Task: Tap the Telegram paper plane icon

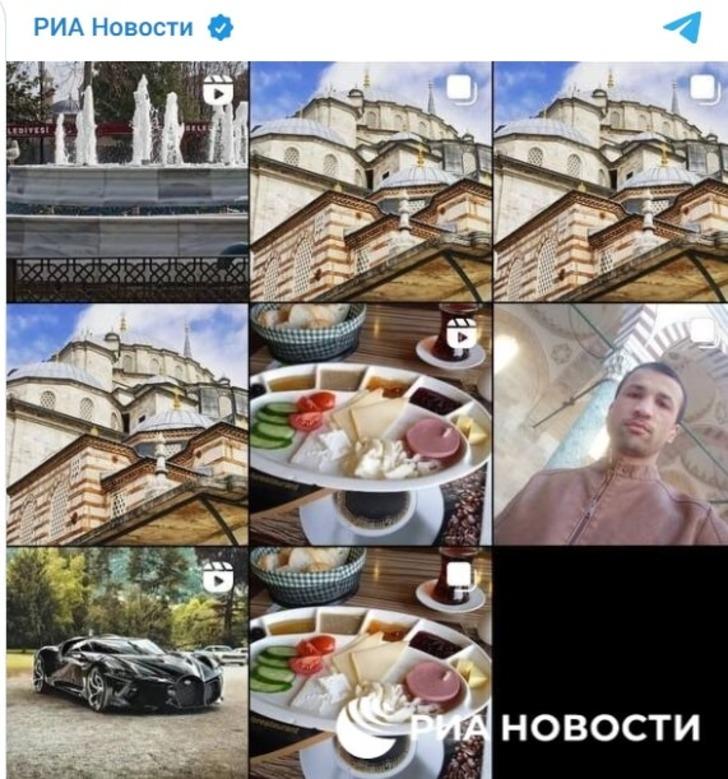Action: (x=682, y=28)
